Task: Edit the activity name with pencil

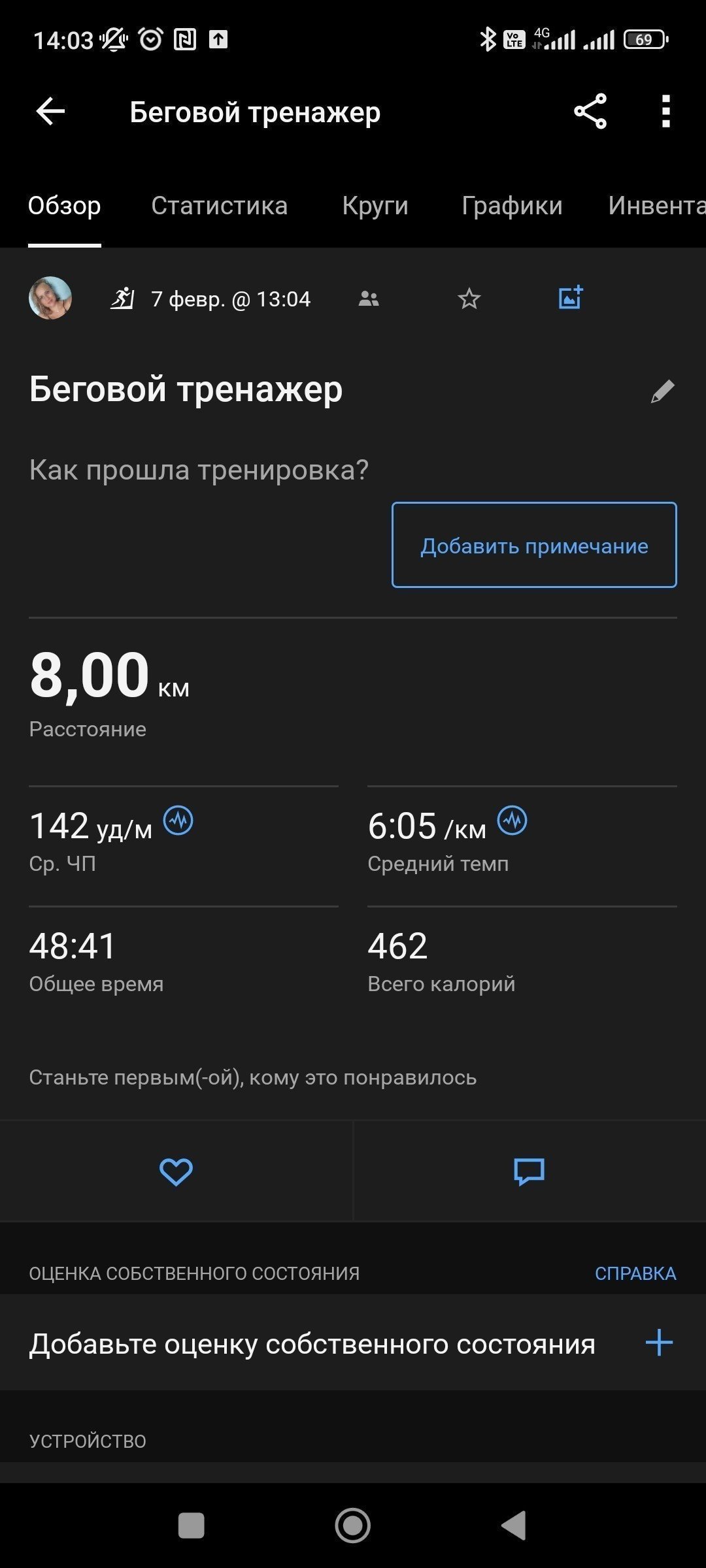Action: (x=662, y=391)
